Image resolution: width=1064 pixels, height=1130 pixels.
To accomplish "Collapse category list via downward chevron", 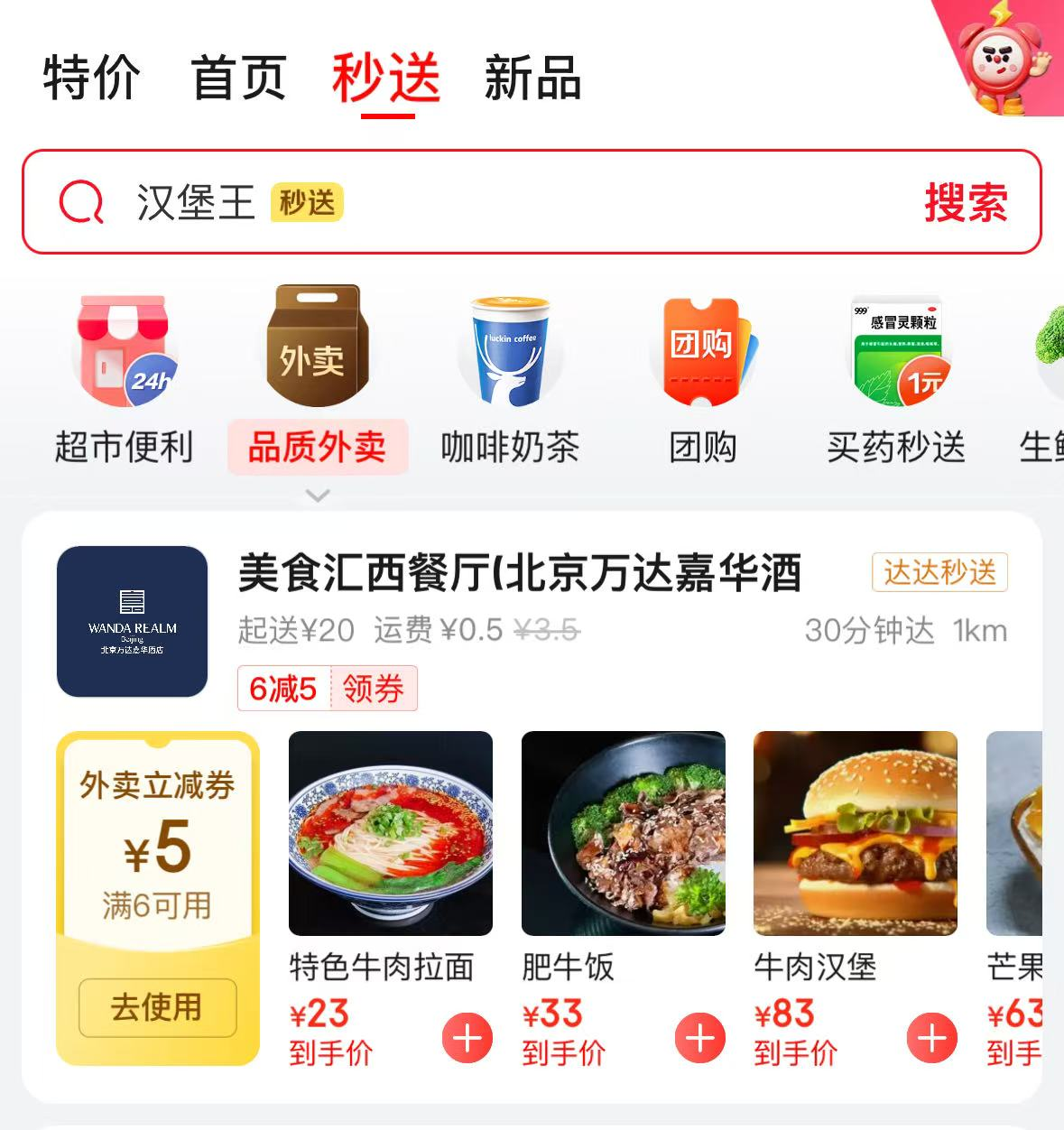I will (317, 496).
